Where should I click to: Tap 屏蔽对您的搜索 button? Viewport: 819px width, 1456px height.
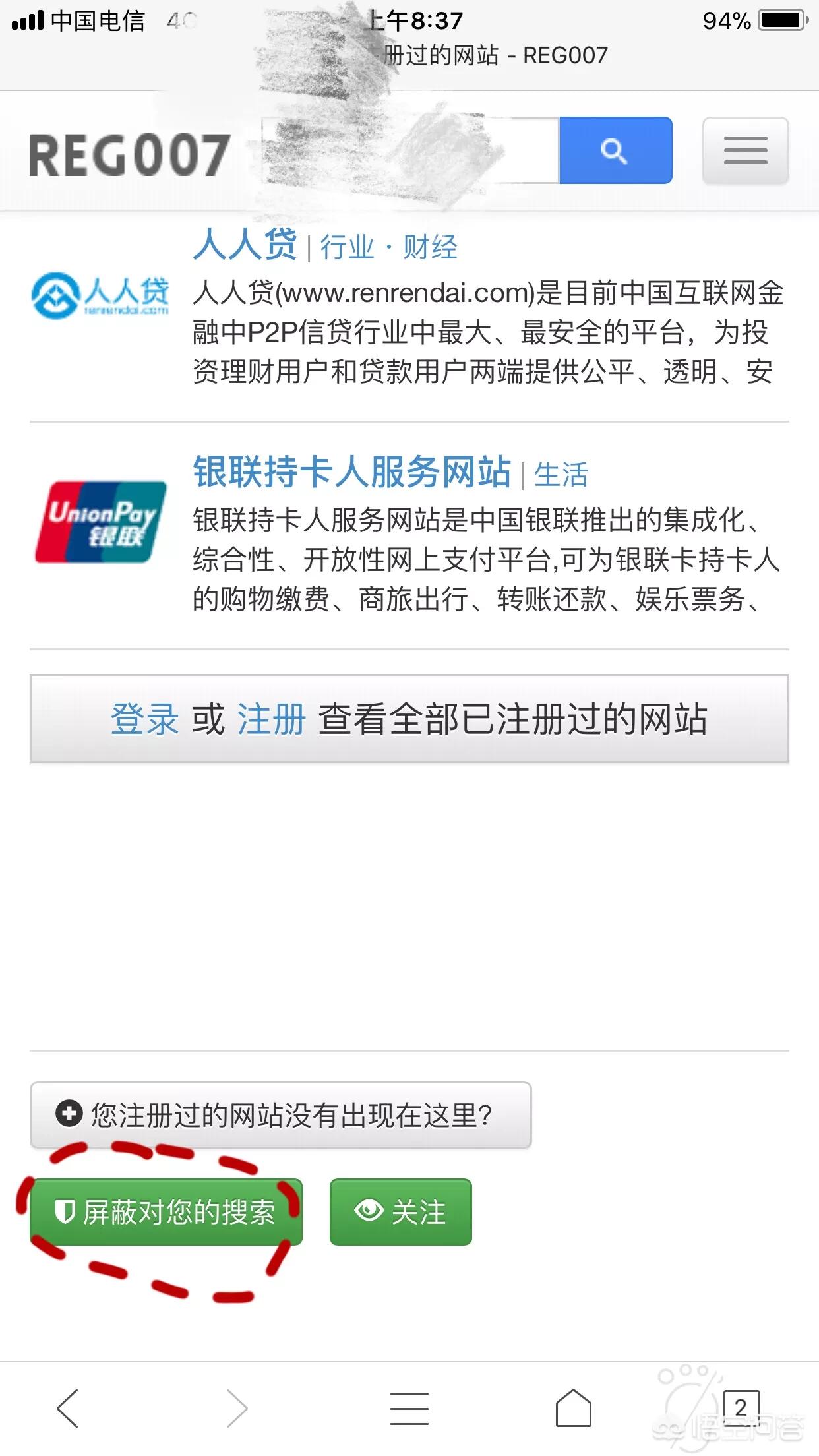(x=166, y=1212)
